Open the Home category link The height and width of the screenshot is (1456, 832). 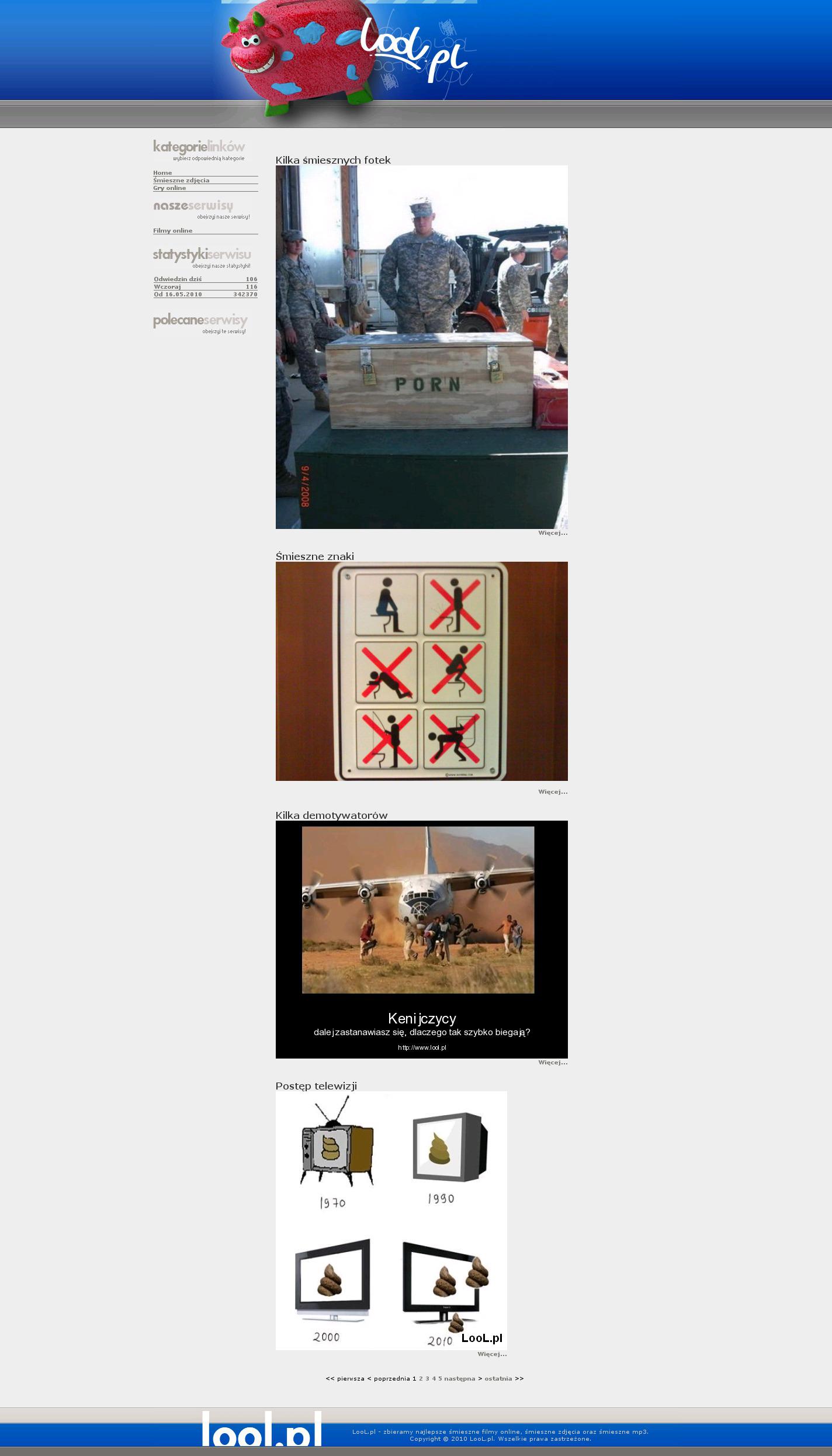(162, 172)
